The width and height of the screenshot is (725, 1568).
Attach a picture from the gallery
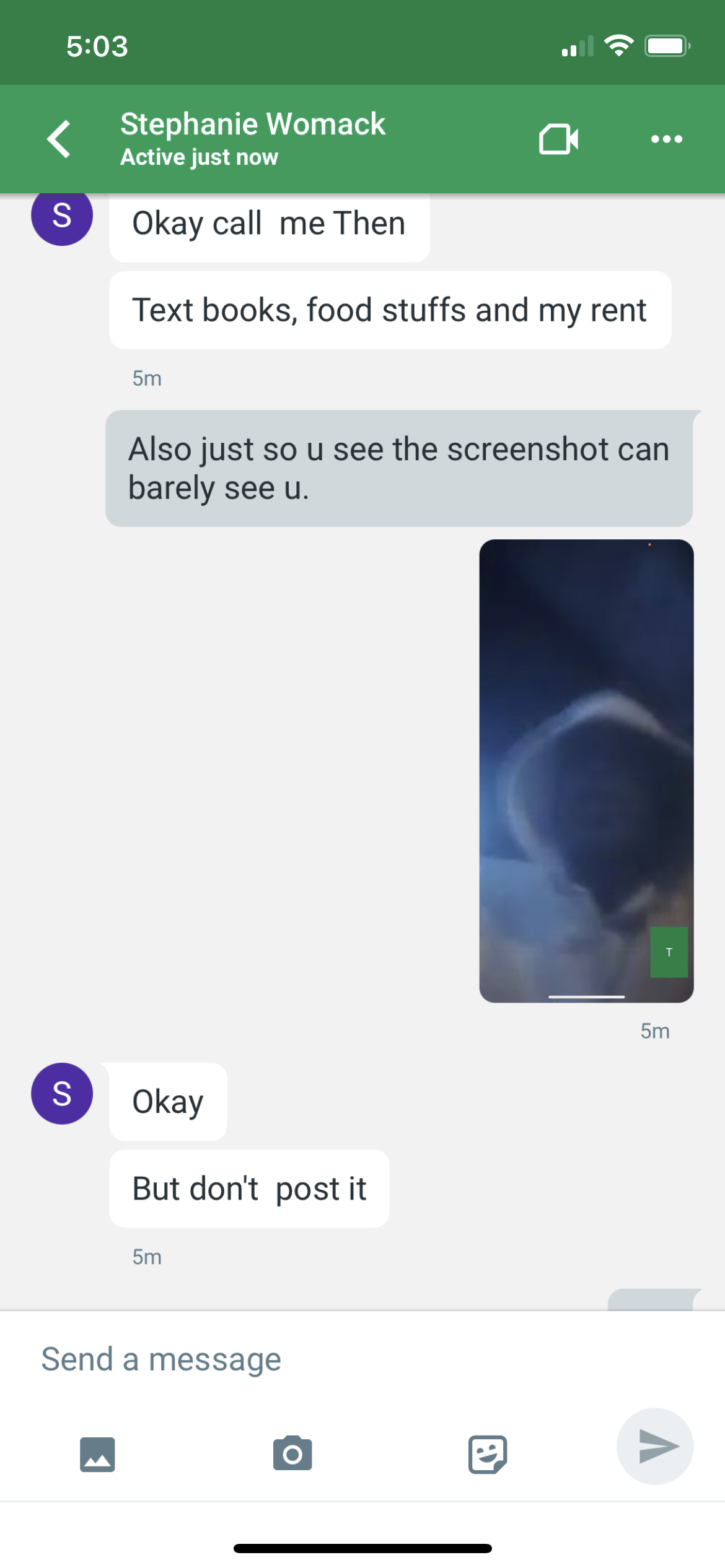(97, 1453)
